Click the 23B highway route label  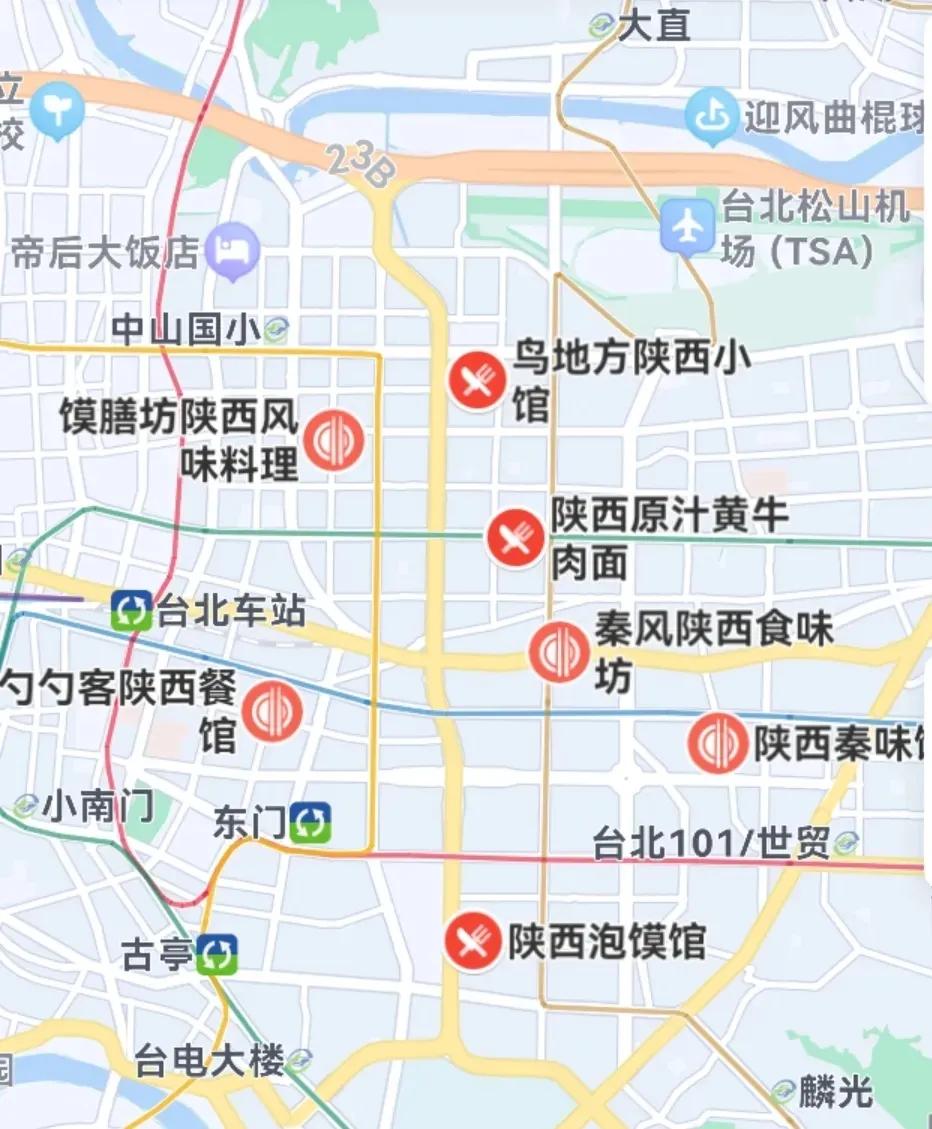(359, 161)
